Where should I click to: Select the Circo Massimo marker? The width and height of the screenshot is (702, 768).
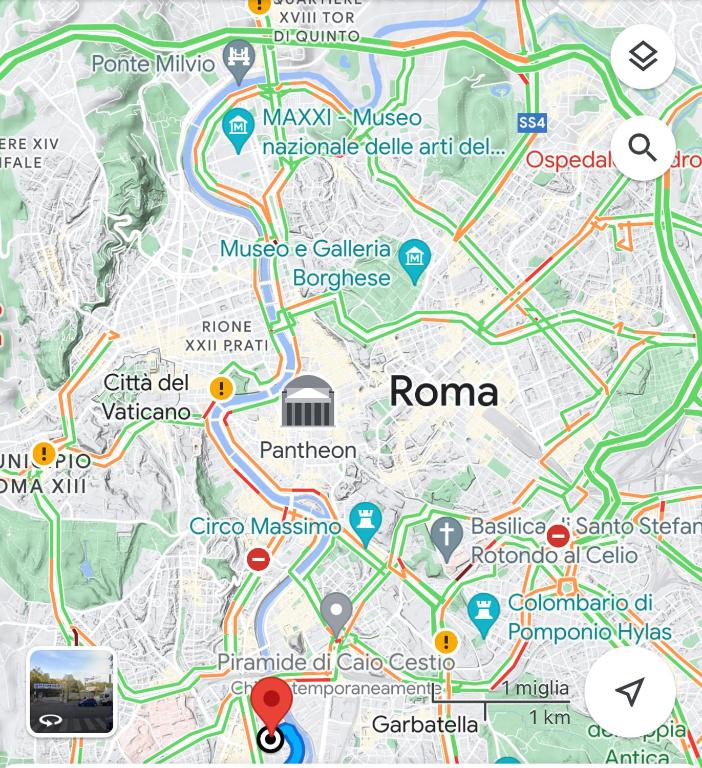(x=366, y=523)
